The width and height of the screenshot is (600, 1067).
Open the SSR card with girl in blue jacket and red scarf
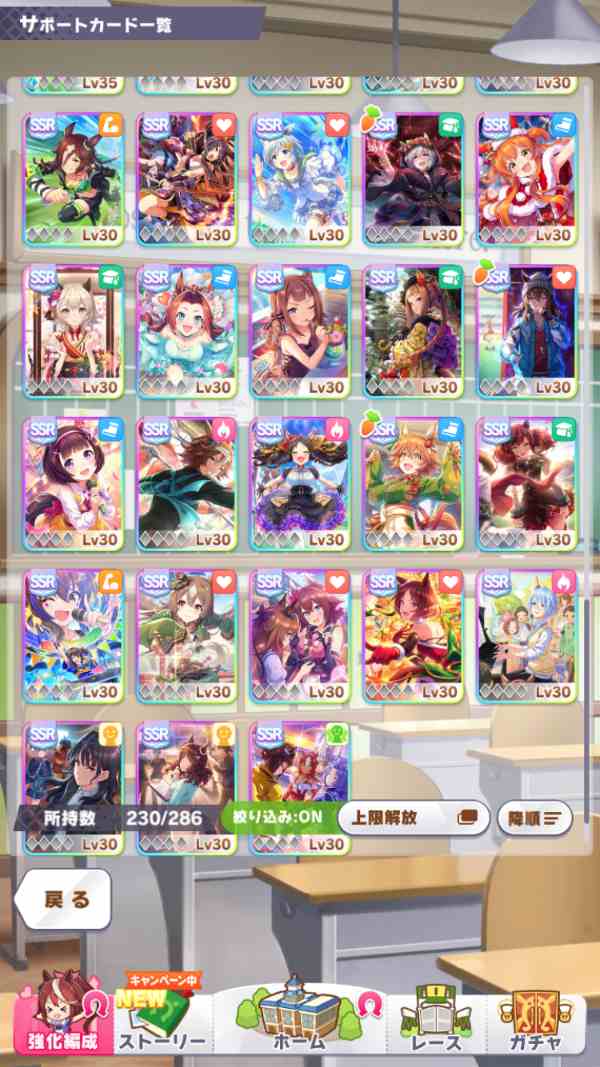(527, 330)
